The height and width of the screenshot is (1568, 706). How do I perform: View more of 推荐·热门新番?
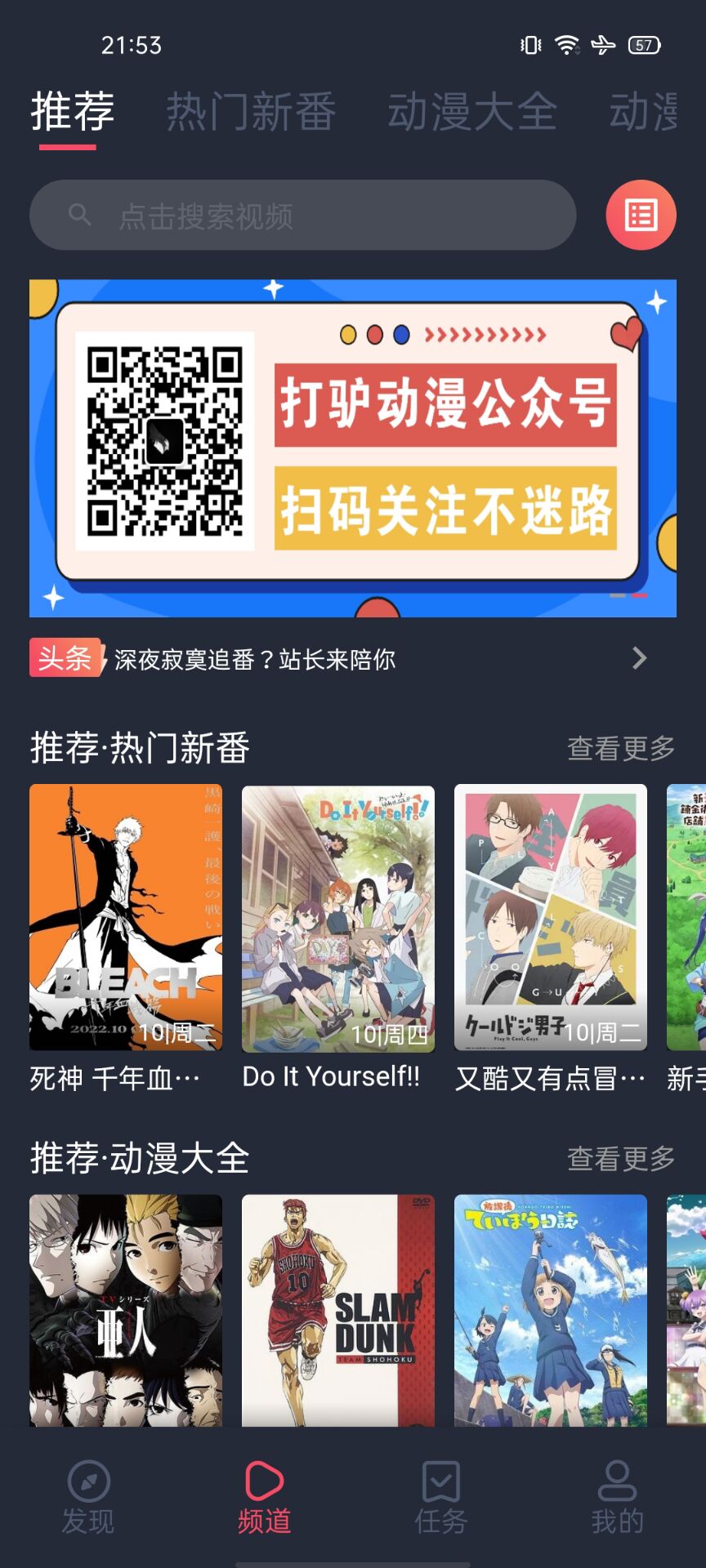620,748
